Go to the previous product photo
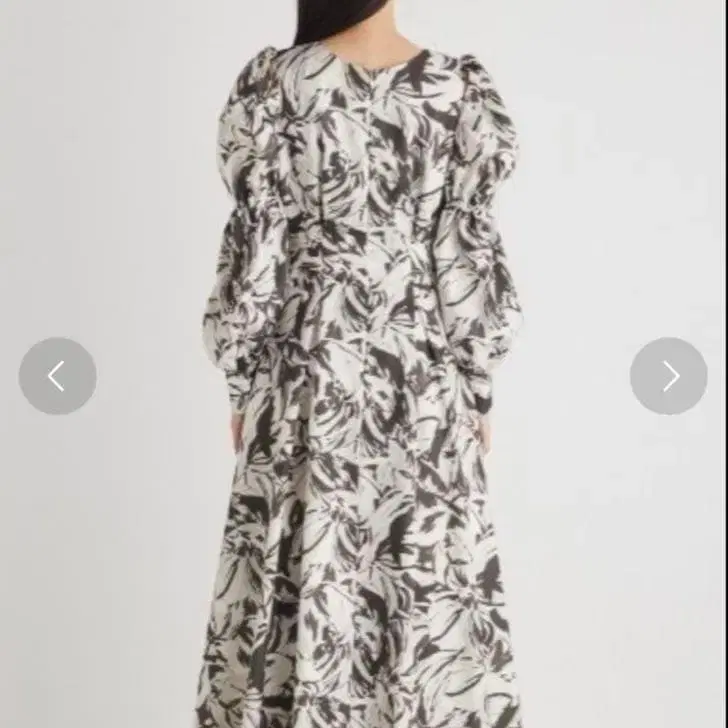The image size is (728, 728). (x=57, y=376)
